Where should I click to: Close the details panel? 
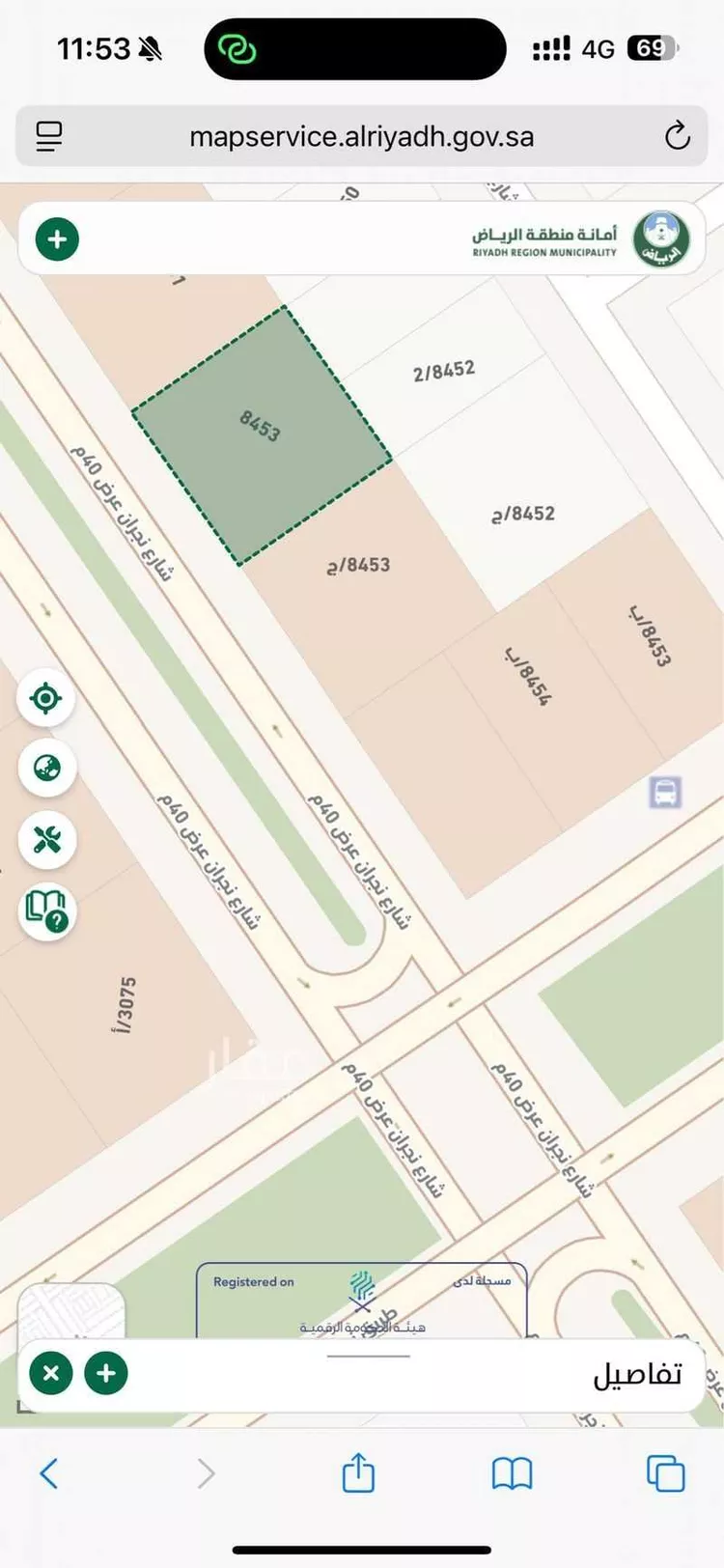click(x=51, y=1372)
